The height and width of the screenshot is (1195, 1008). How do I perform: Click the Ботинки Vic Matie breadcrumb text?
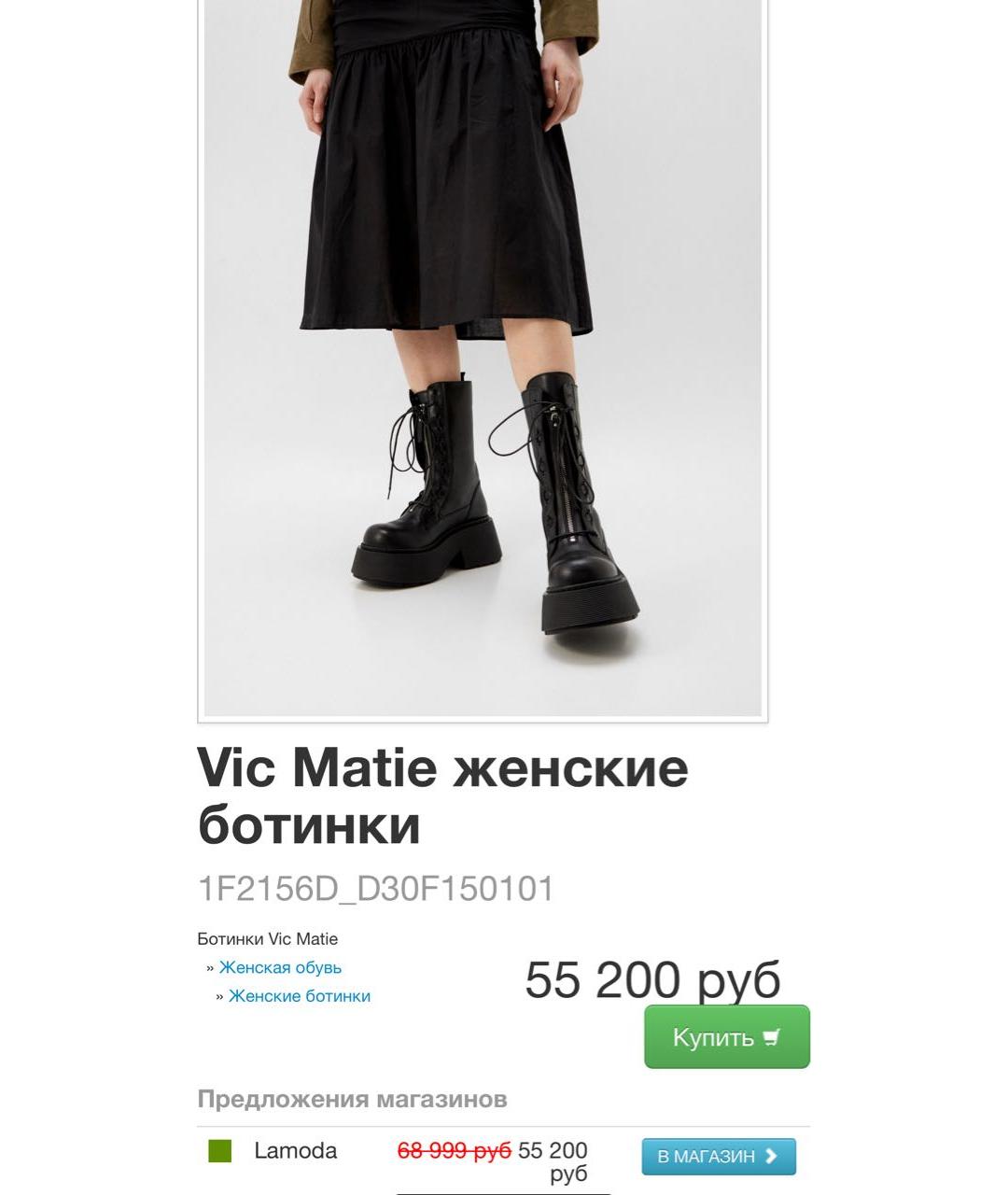coord(268,939)
